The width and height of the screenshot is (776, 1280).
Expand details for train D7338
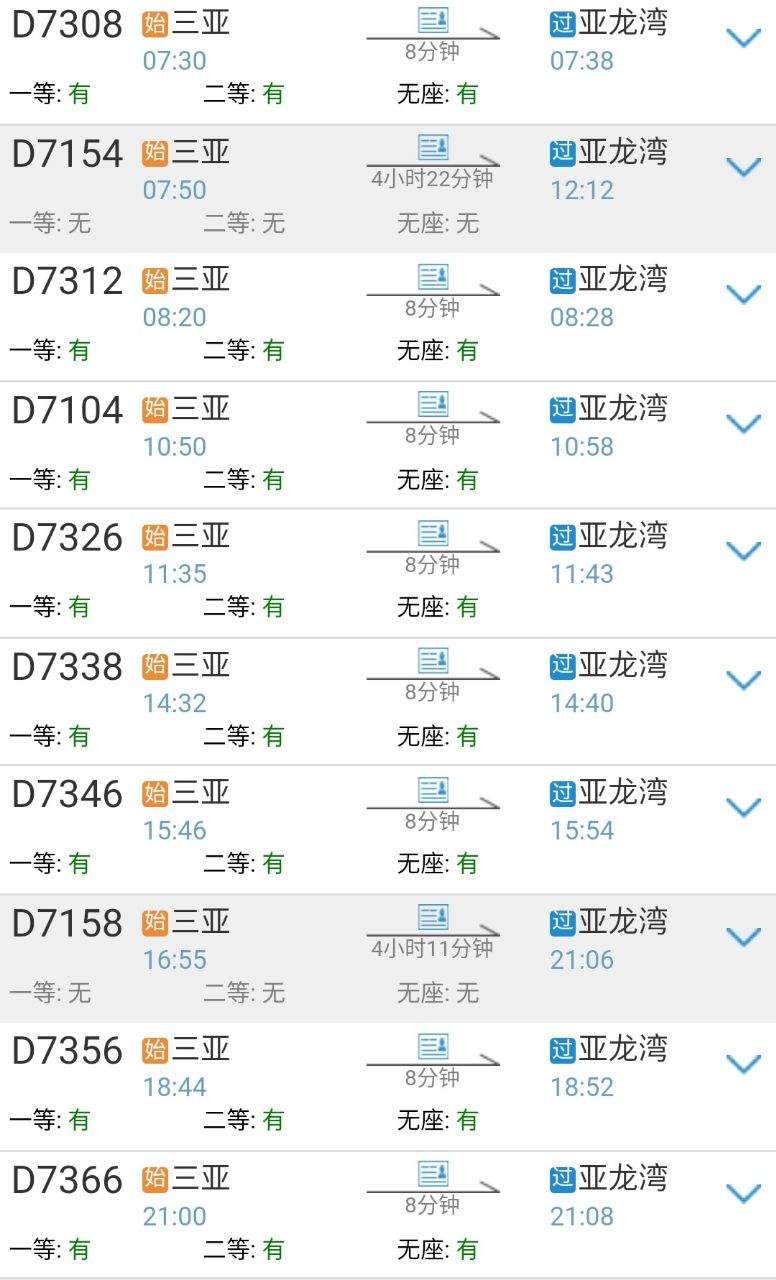tap(743, 680)
